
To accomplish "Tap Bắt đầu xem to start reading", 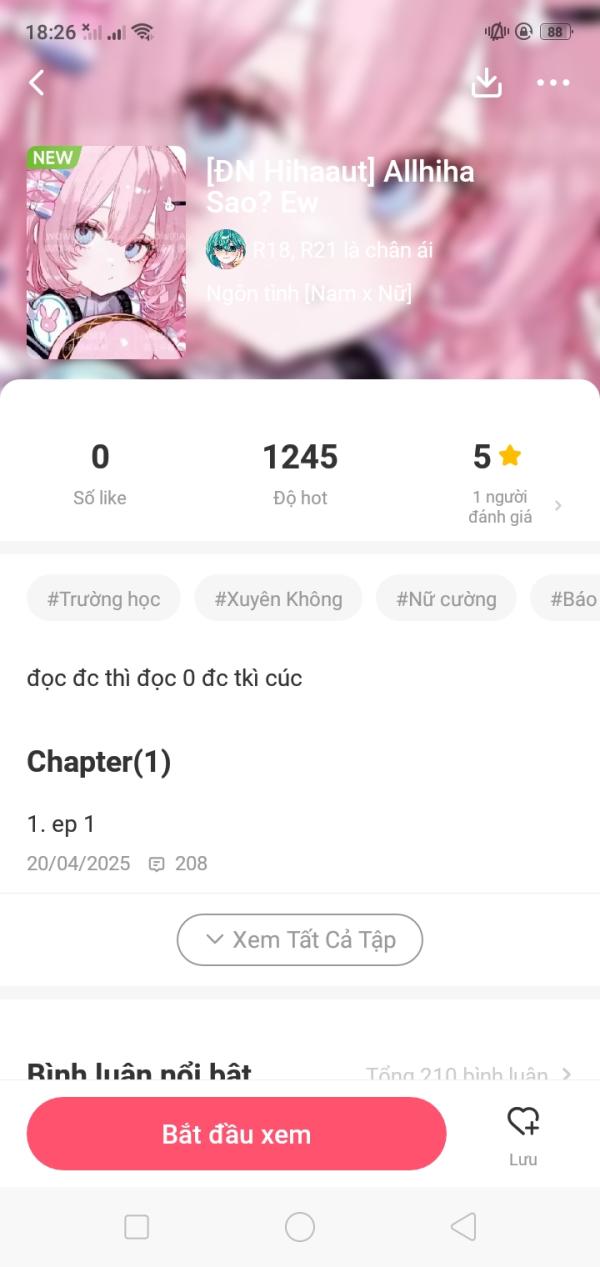I will click(x=236, y=1134).
